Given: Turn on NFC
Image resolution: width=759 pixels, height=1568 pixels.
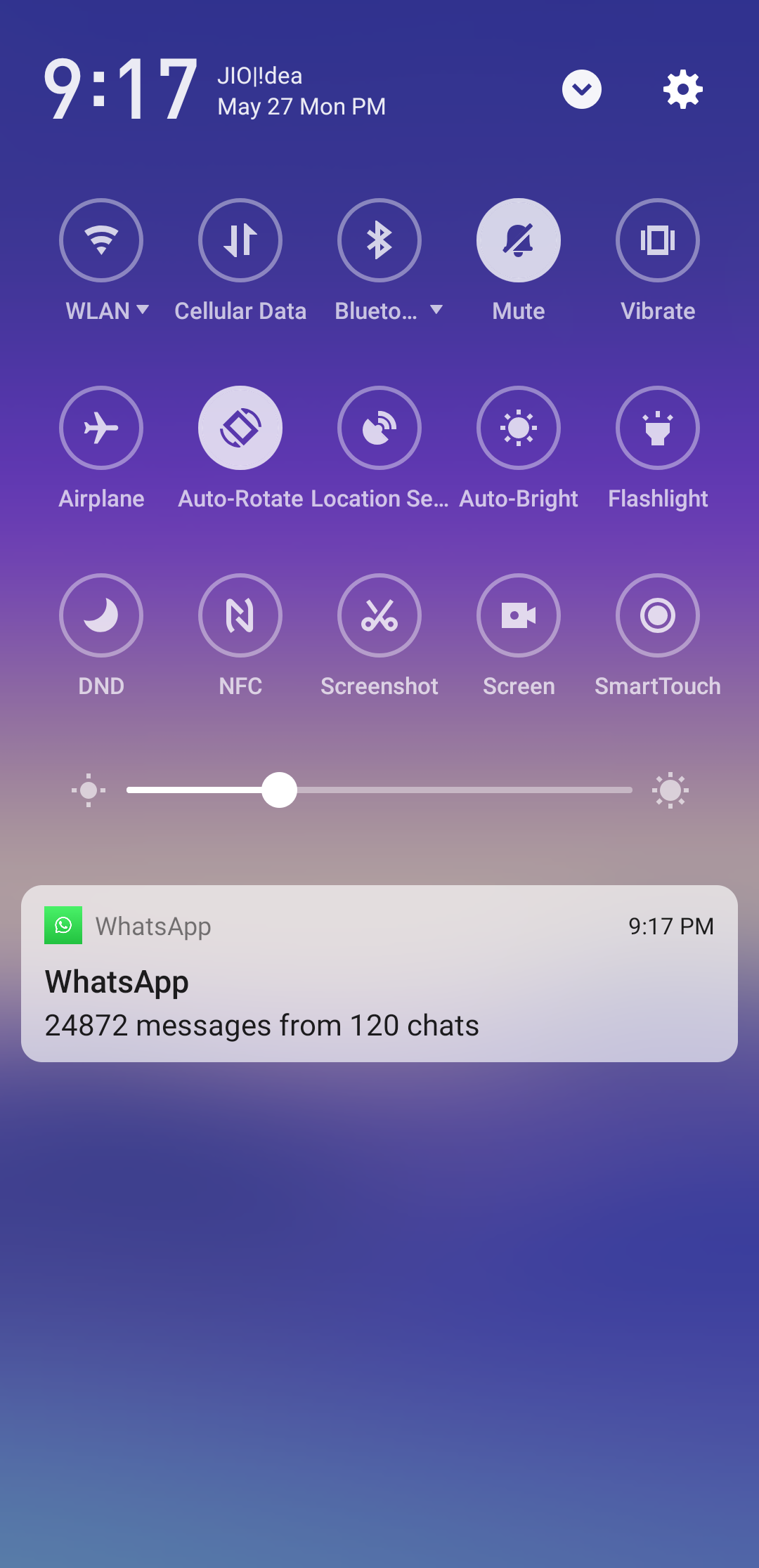Looking at the screenshot, I should 240,615.
